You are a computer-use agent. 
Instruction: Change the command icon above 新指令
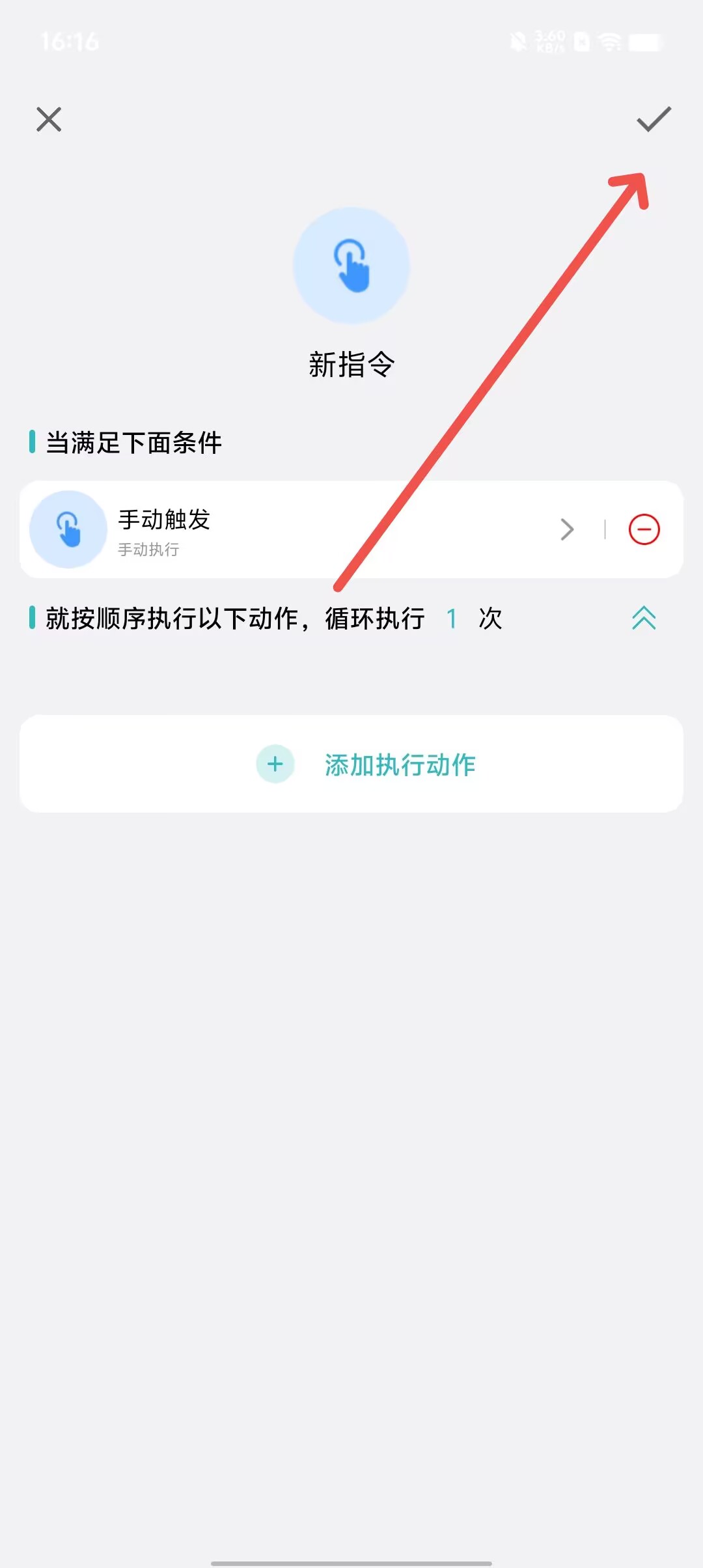[x=351, y=266]
